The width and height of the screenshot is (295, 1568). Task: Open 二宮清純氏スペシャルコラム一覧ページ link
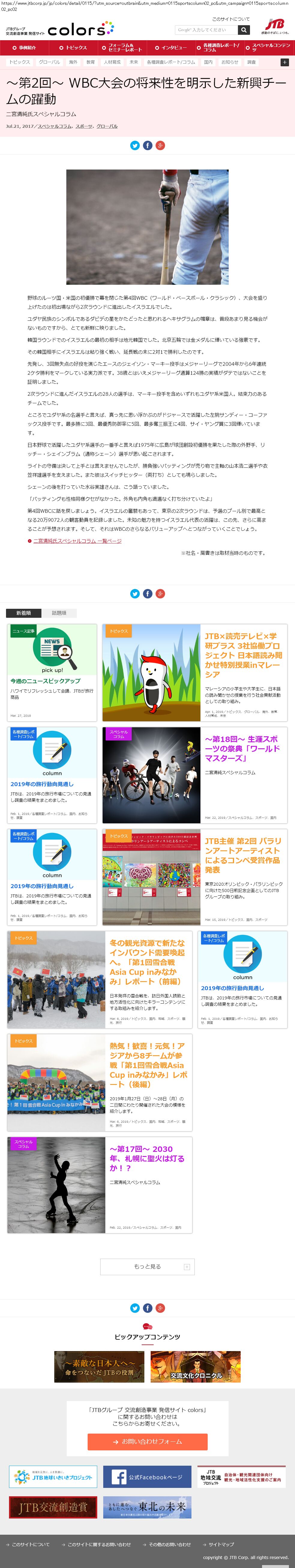(77, 541)
